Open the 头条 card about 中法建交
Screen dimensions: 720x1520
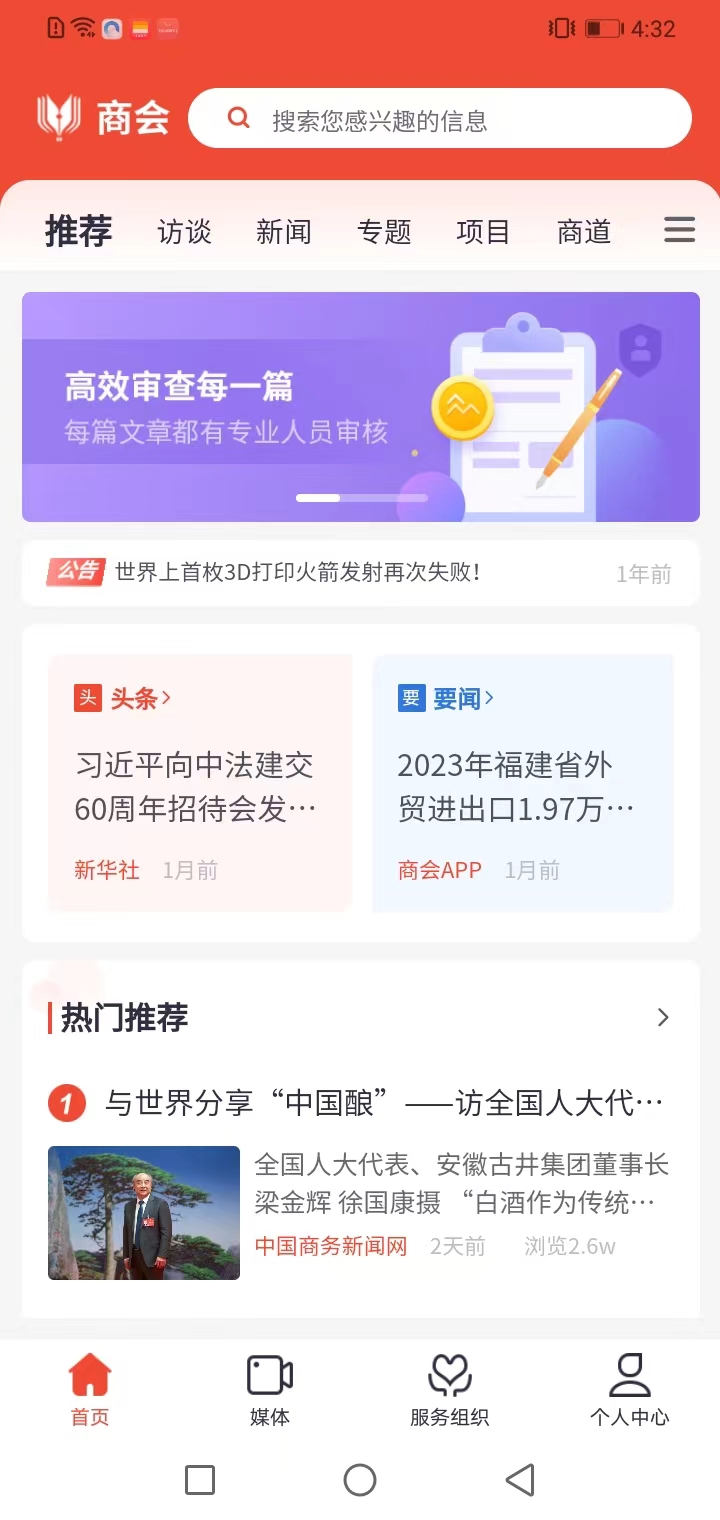200,783
